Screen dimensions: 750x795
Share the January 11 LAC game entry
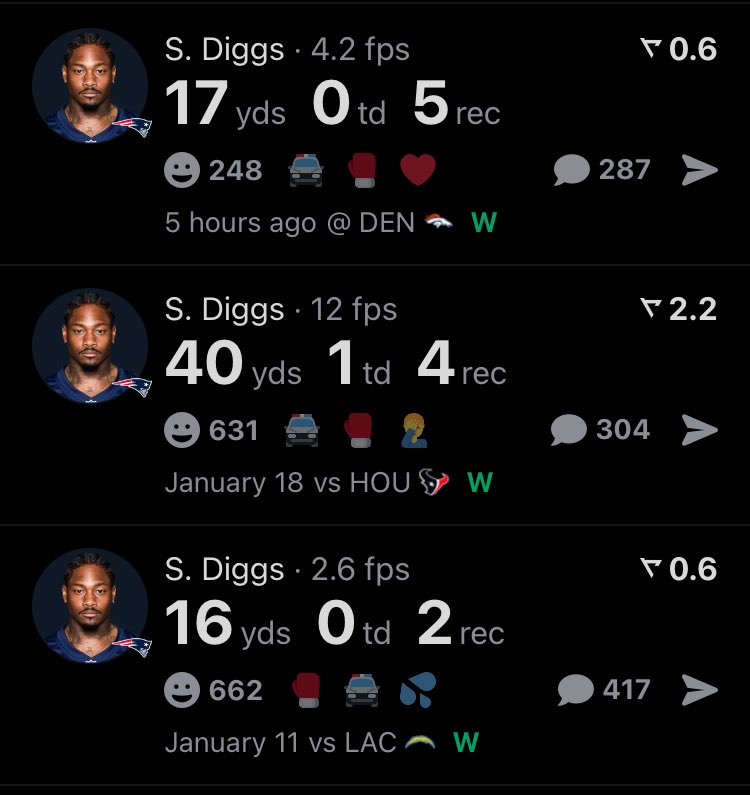tap(699, 690)
